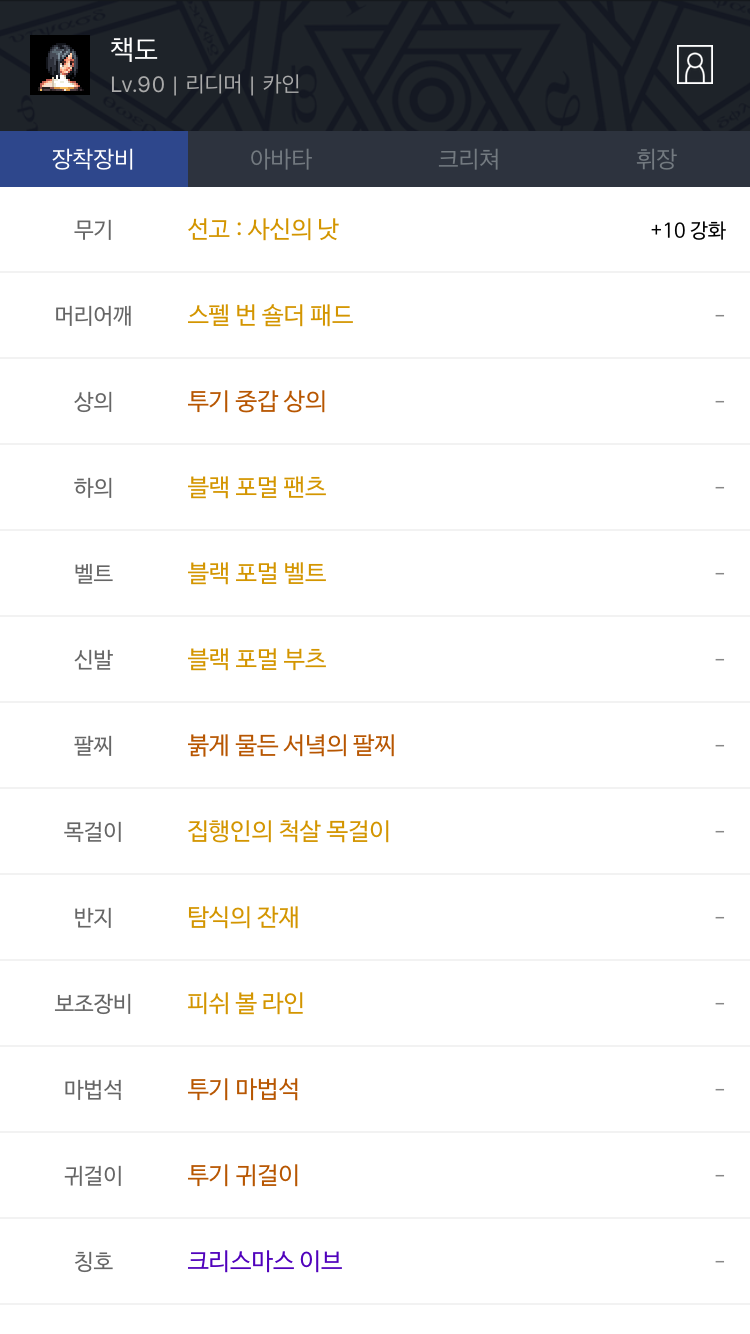View 피쉬 볼 라인 details
Image resolution: width=750 pixels, height=1334 pixels.
(x=375, y=1003)
